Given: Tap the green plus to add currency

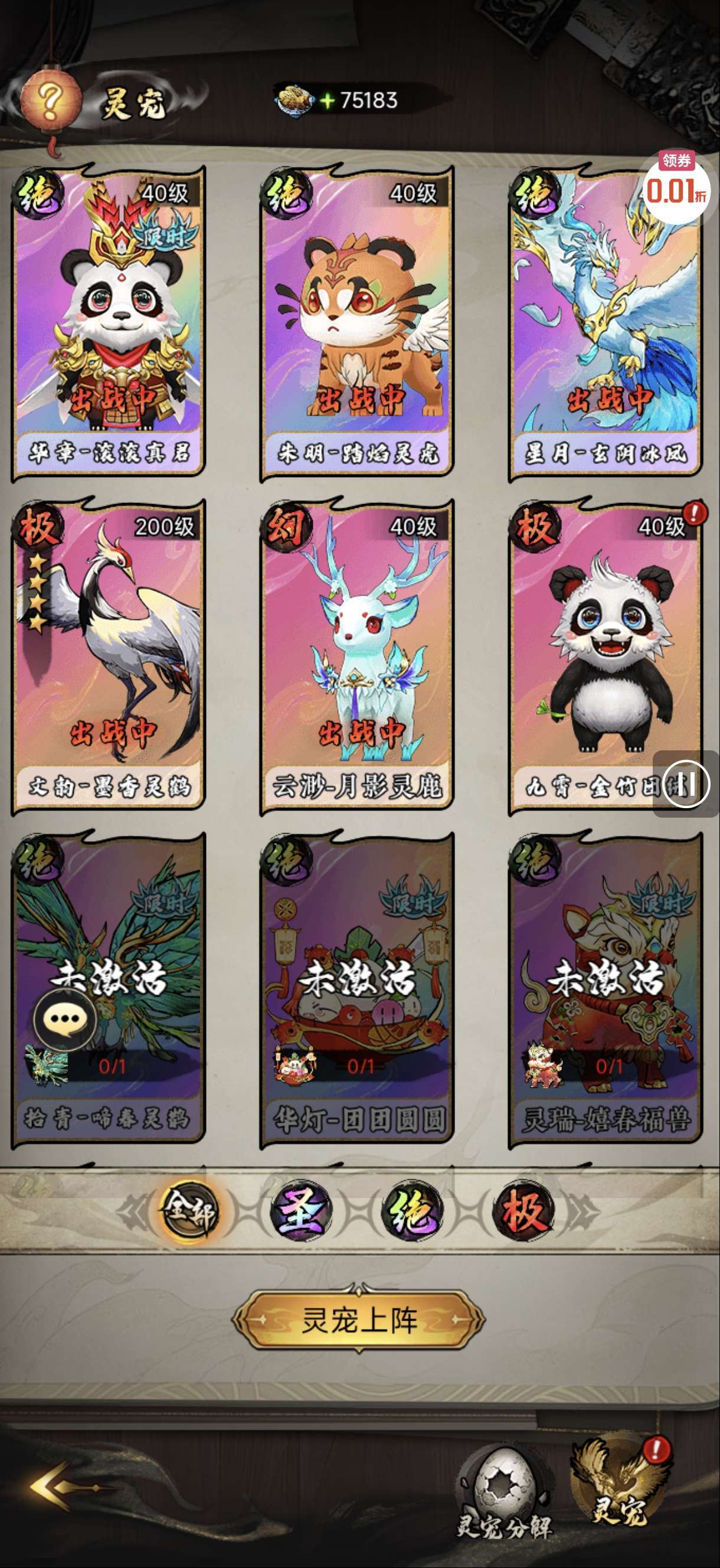Looking at the screenshot, I should pyautogui.click(x=328, y=100).
